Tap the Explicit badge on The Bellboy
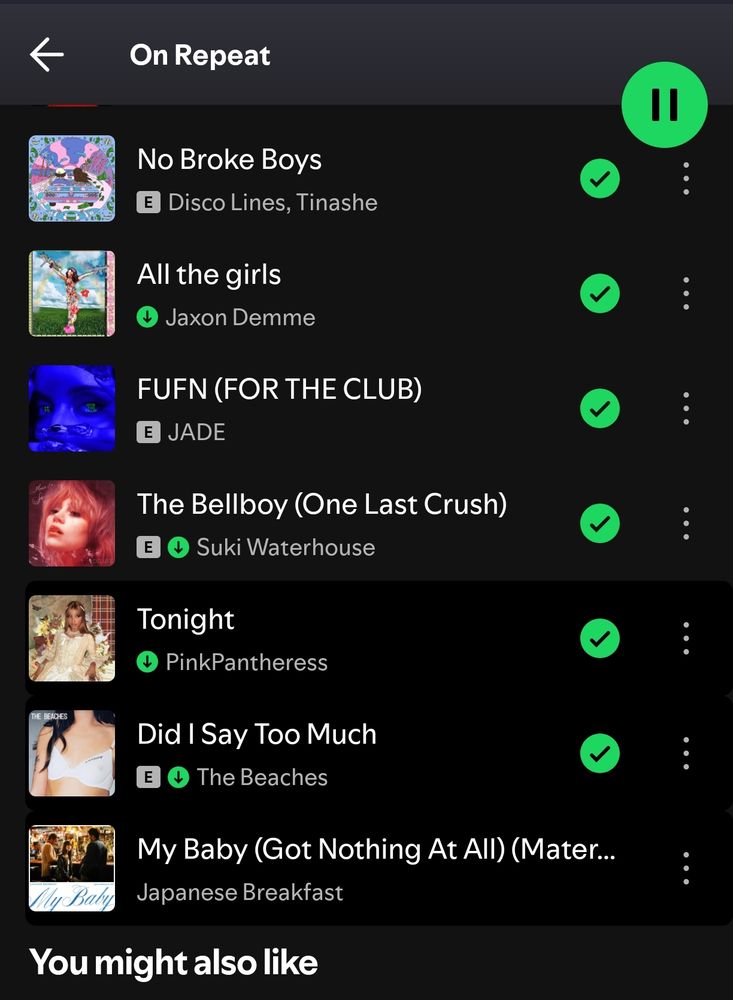The width and height of the screenshot is (733, 1000). click(148, 547)
